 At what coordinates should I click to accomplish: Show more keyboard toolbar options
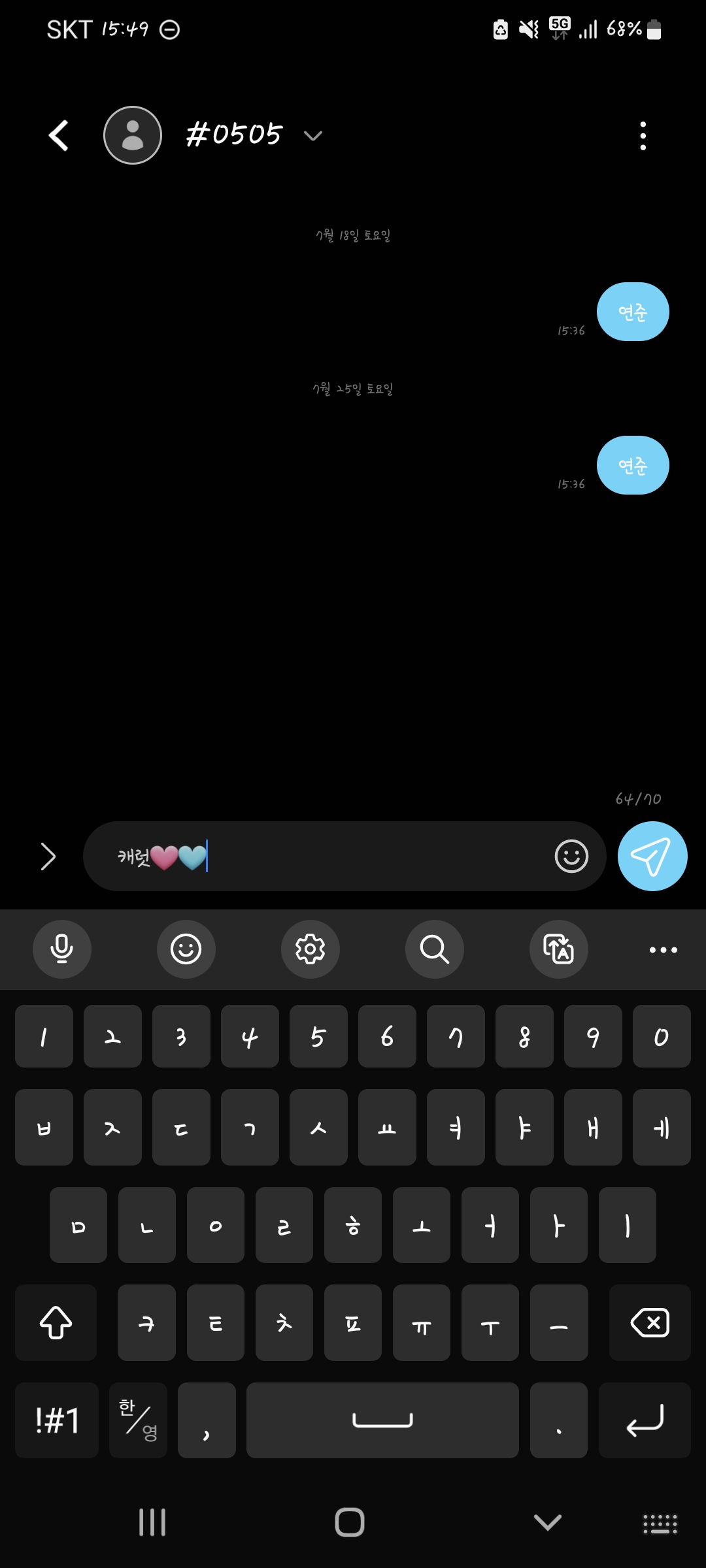pos(664,950)
